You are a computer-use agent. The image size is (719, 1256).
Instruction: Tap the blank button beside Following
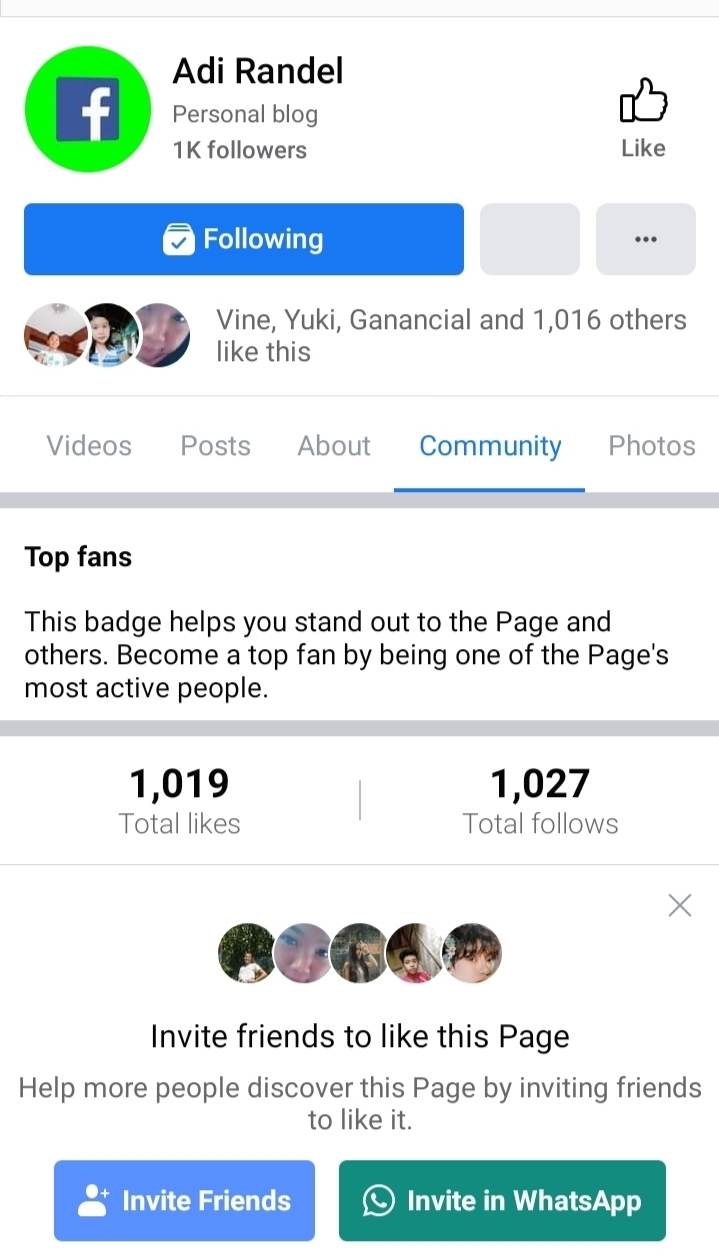click(529, 239)
